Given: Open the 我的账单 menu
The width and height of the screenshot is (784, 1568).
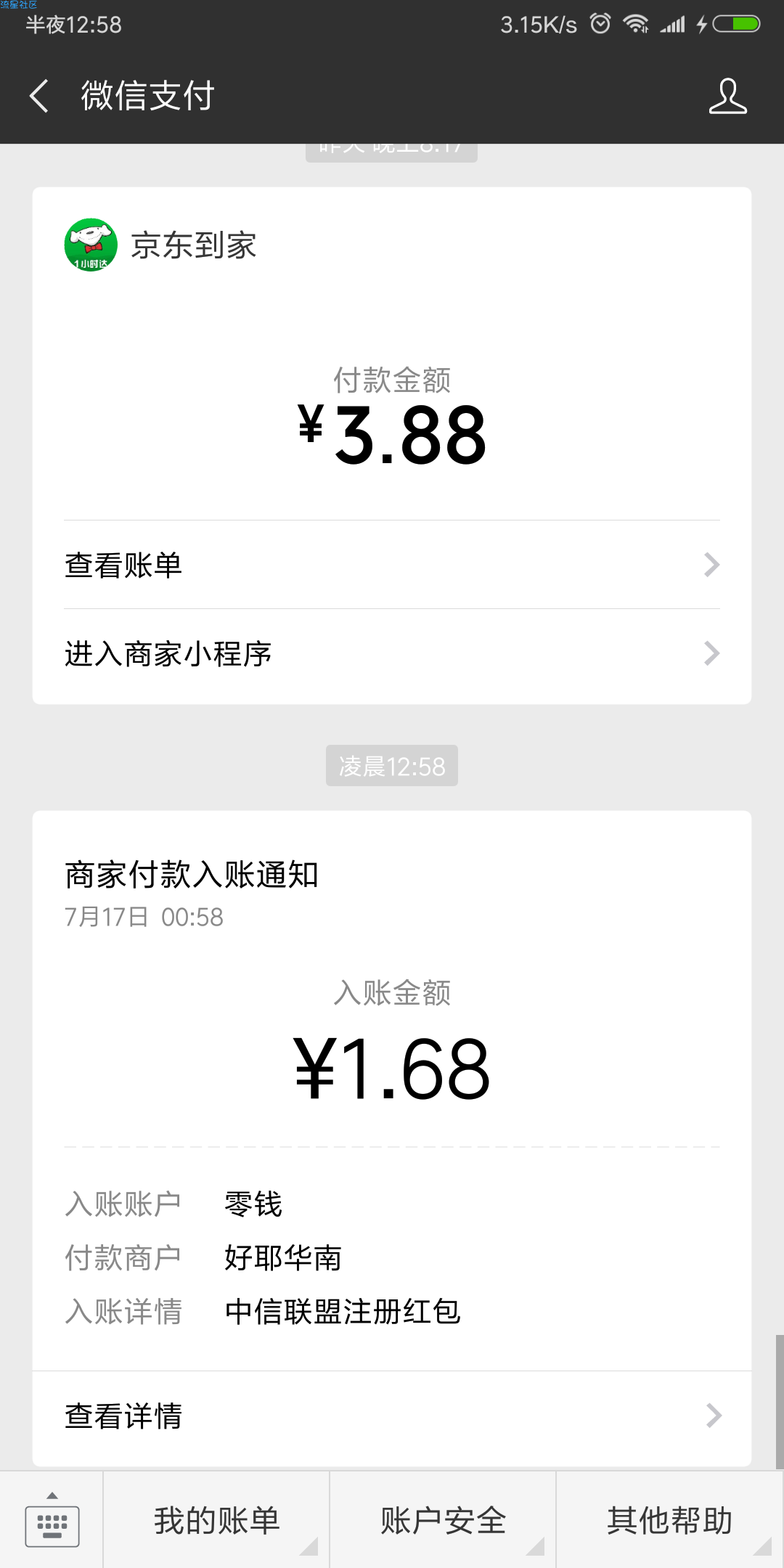Looking at the screenshot, I should [x=216, y=1520].
